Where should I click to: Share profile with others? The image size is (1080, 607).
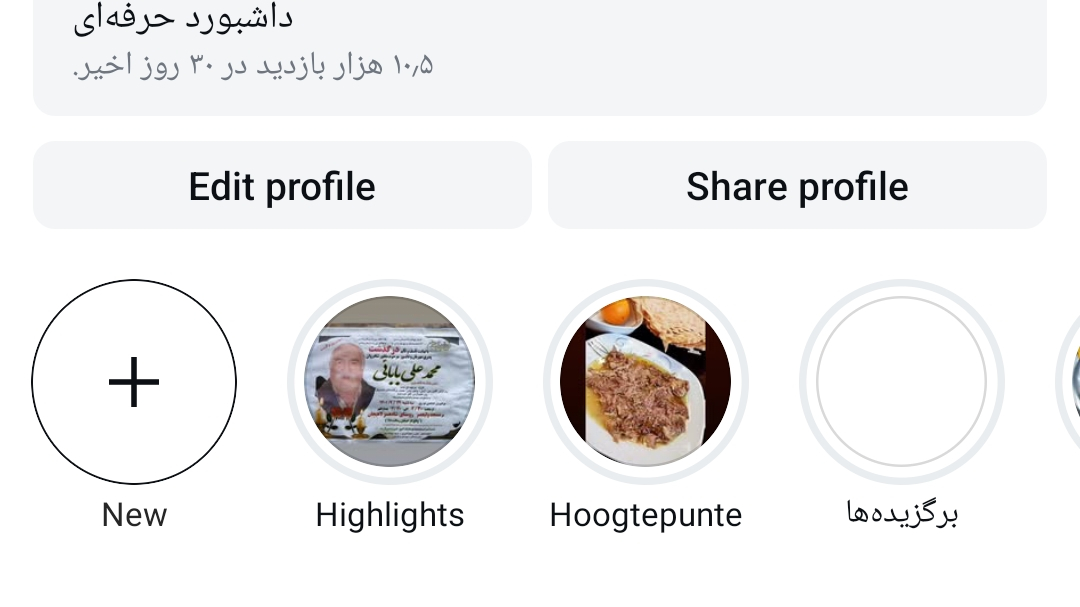pyautogui.click(x=797, y=186)
